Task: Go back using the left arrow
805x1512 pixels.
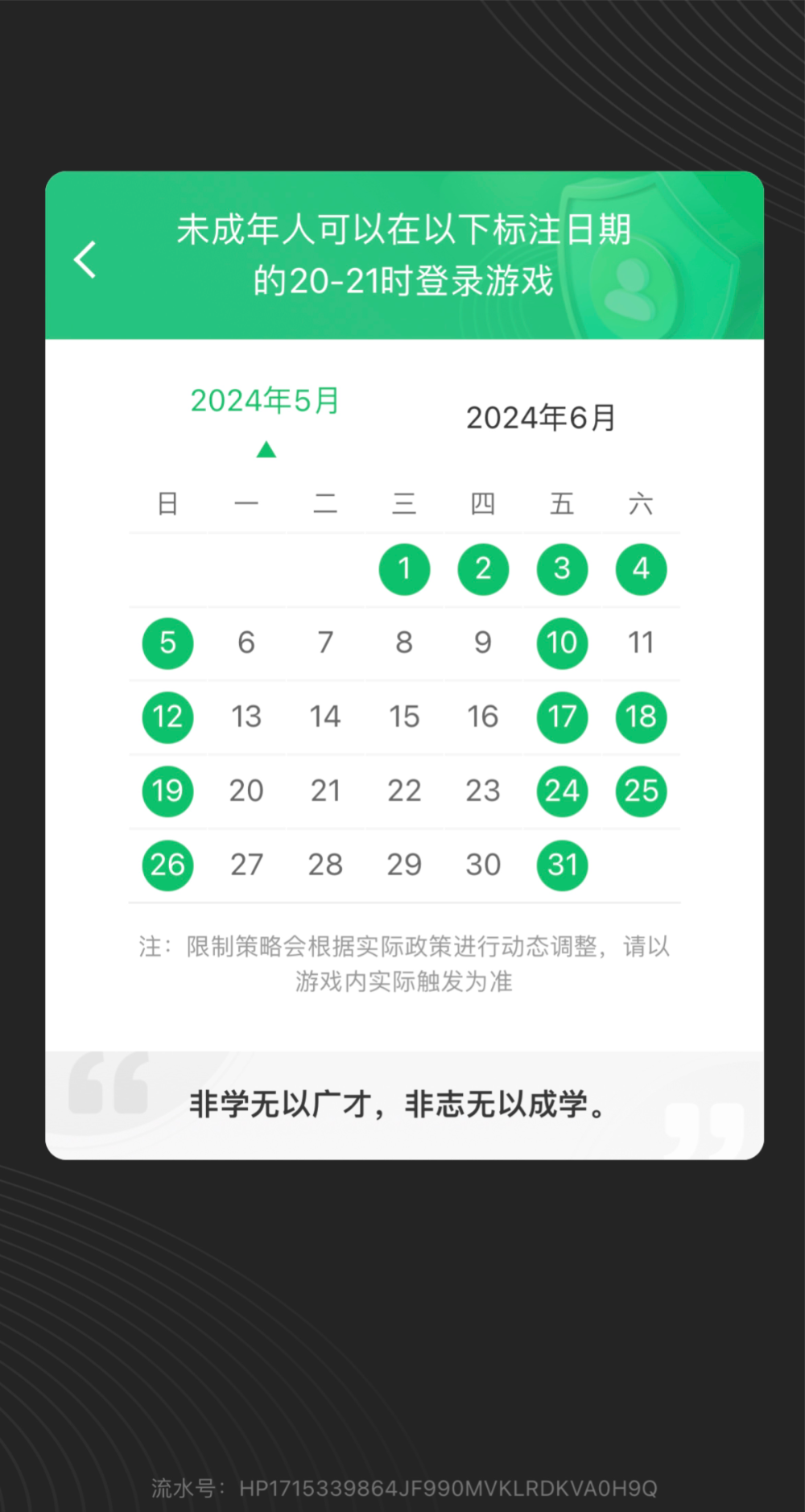Action: click(x=85, y=260)
